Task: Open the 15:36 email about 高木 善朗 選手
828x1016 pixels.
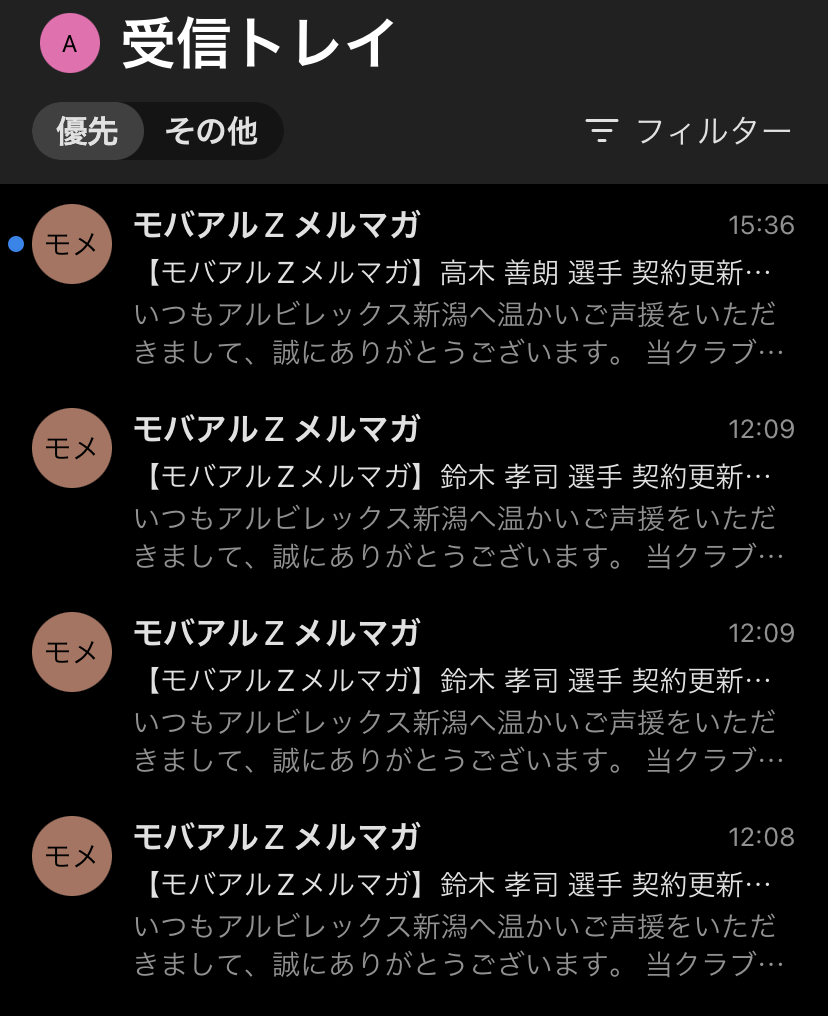Action: (453, 286)
